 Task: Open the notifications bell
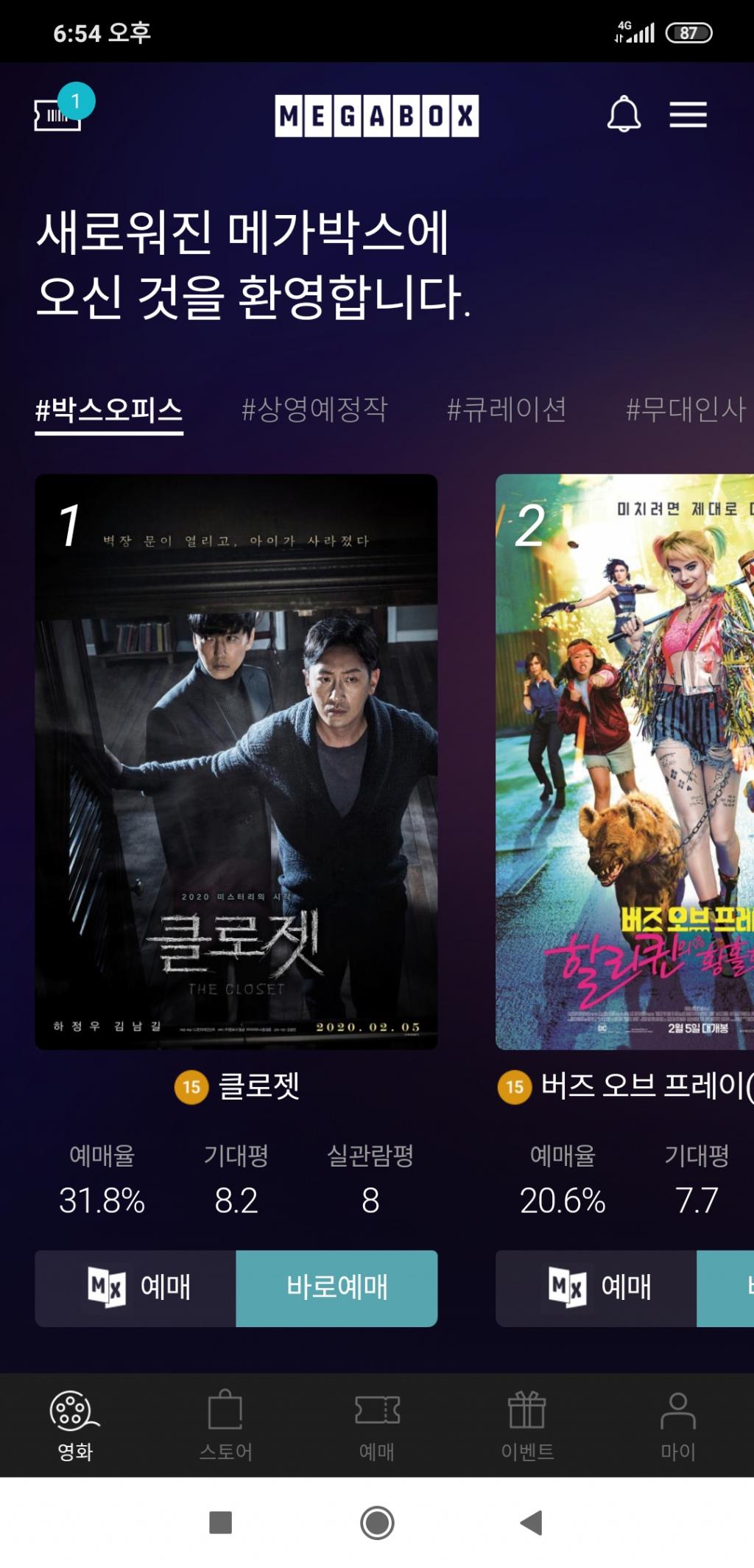coord(623,114)
